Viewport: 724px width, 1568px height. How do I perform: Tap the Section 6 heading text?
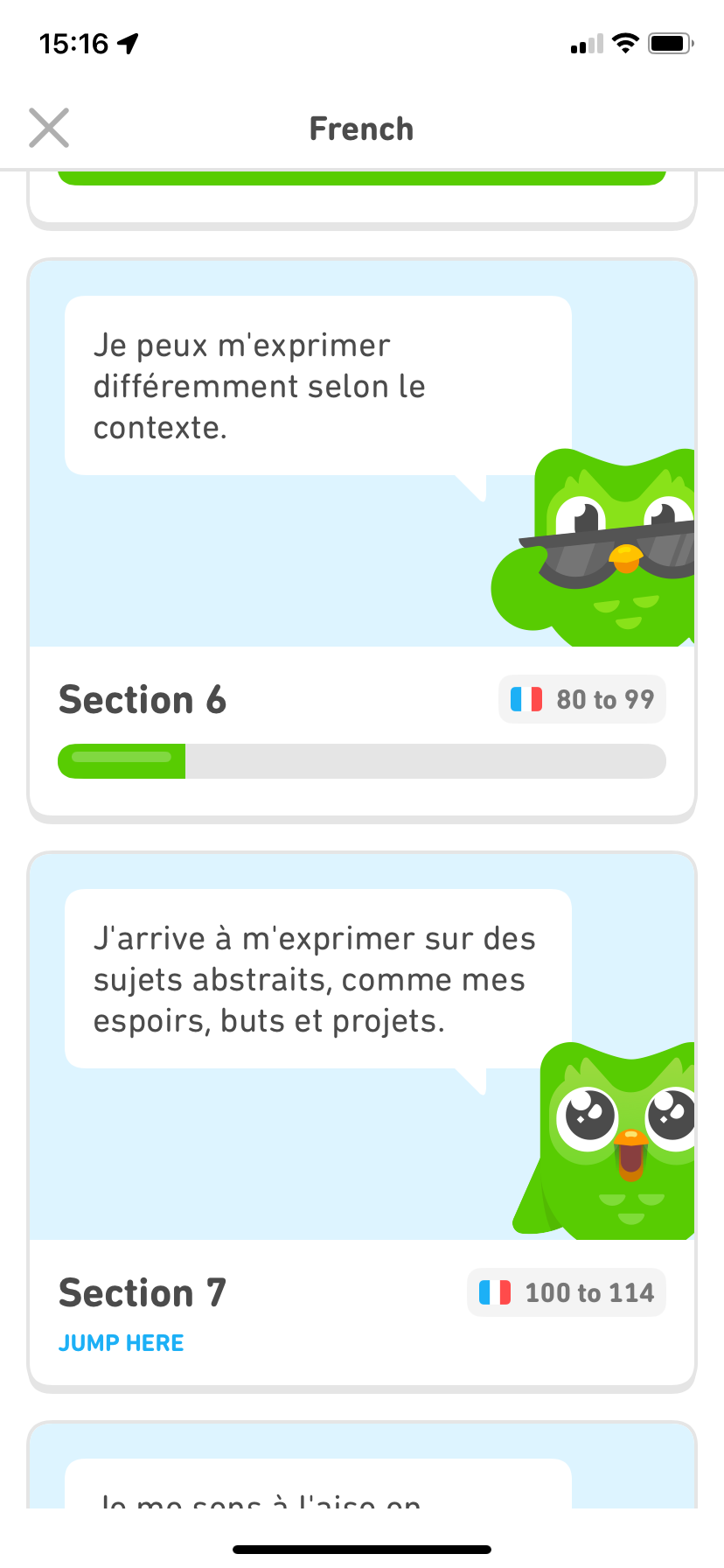pyautogui.click(x=142, y=699)
